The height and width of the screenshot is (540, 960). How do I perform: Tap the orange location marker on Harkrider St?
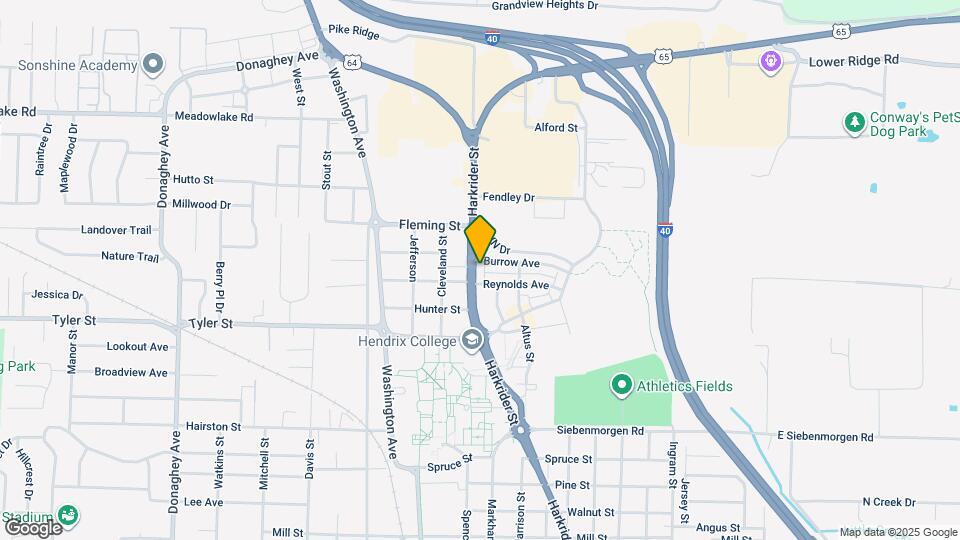click(481, 239)
